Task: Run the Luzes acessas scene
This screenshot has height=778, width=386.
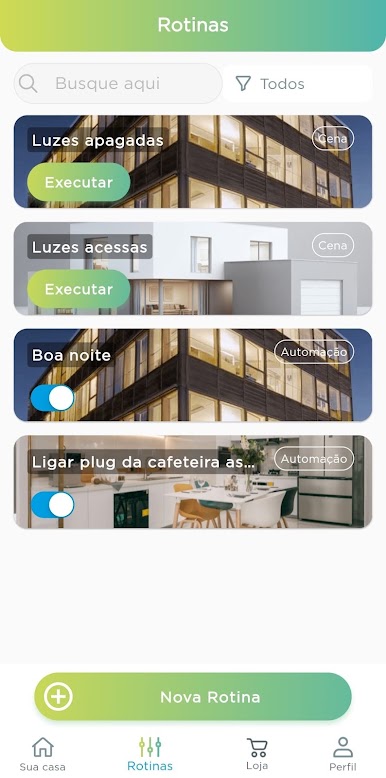Action: click(79, 289)
